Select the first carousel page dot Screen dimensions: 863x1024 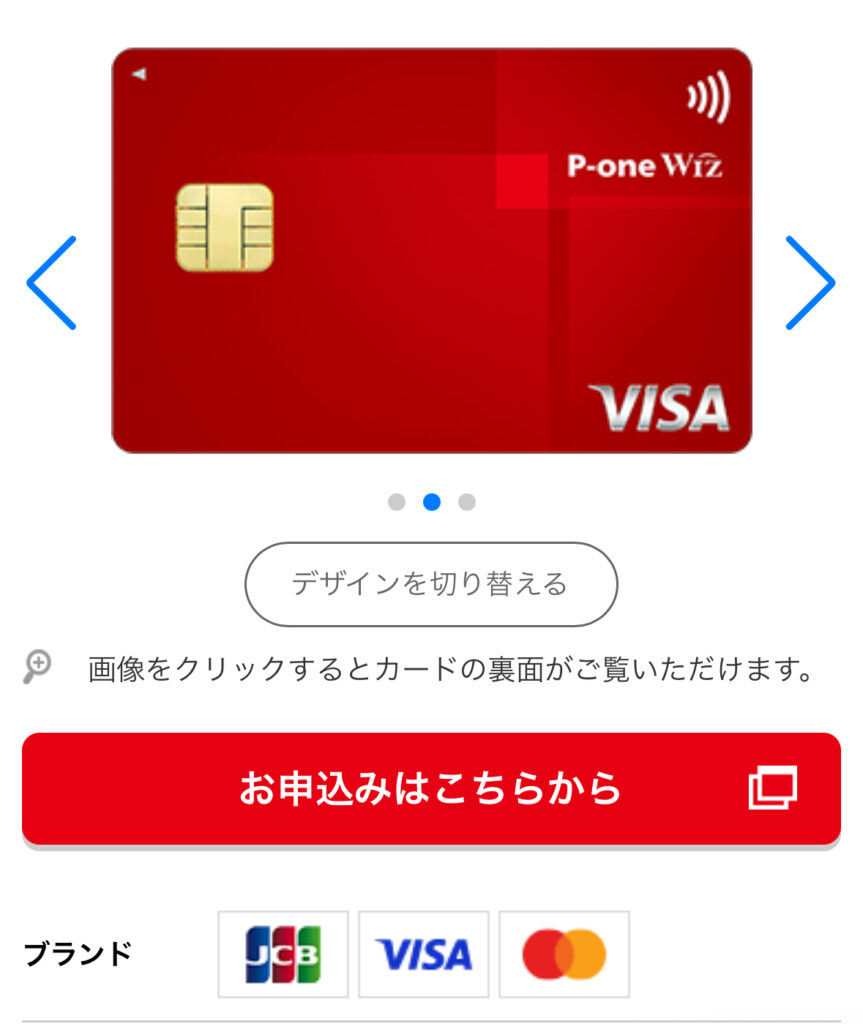coord(397,502)
